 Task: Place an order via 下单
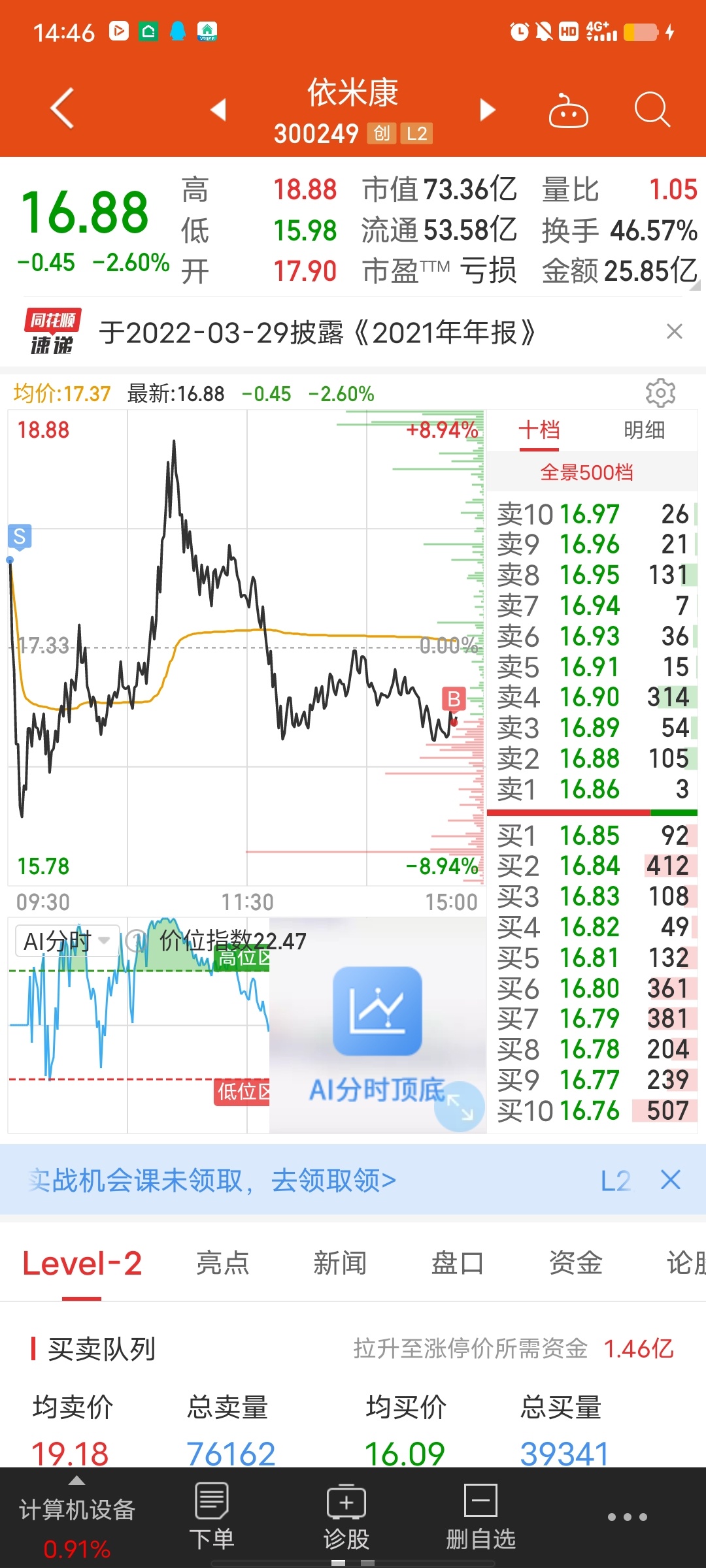(x=212, y=1516)
